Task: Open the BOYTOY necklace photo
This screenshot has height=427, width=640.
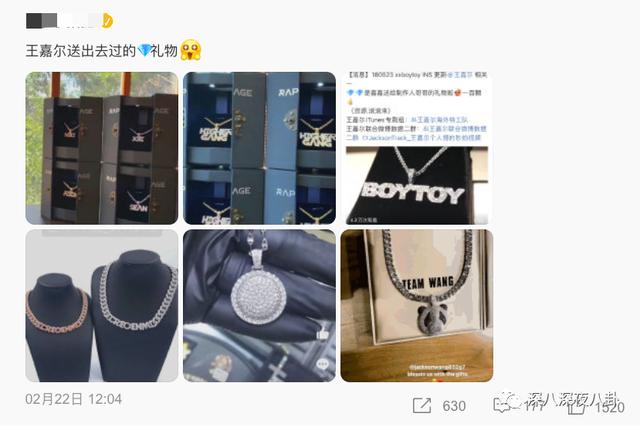Action: coord(416,148)
